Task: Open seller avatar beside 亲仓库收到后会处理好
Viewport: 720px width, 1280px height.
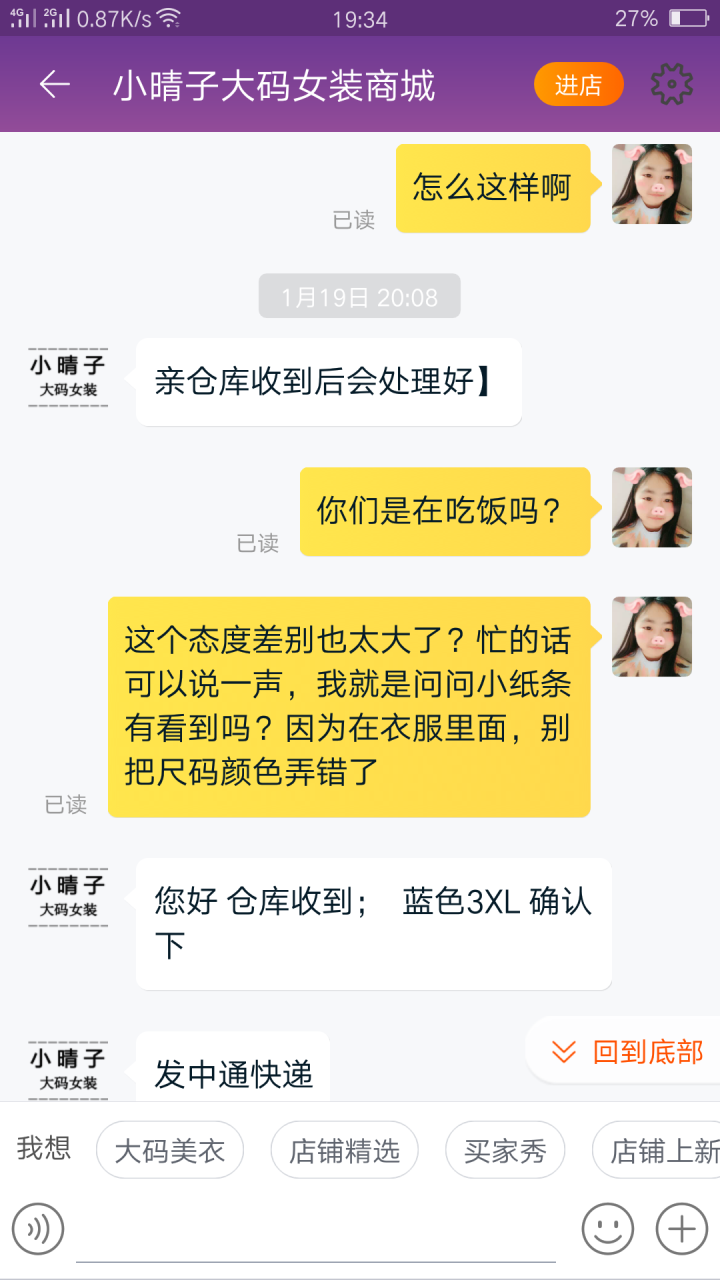Action: pyautogui.click(x=68, y=377)
